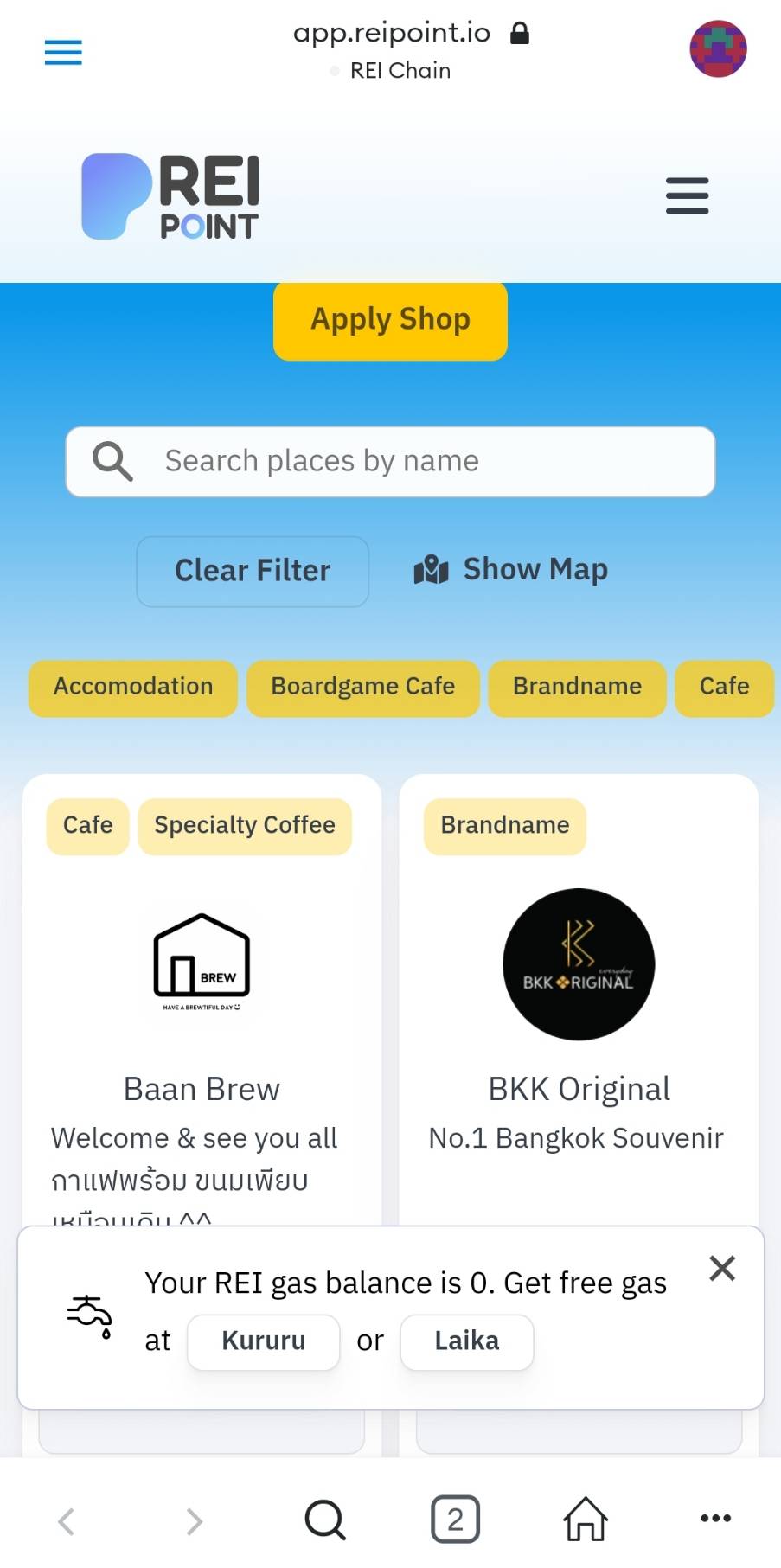The height and width of the screenshot is (1568, 781).
Task: Open the three-dot more options menu
Action: [x=715, y=1520]
